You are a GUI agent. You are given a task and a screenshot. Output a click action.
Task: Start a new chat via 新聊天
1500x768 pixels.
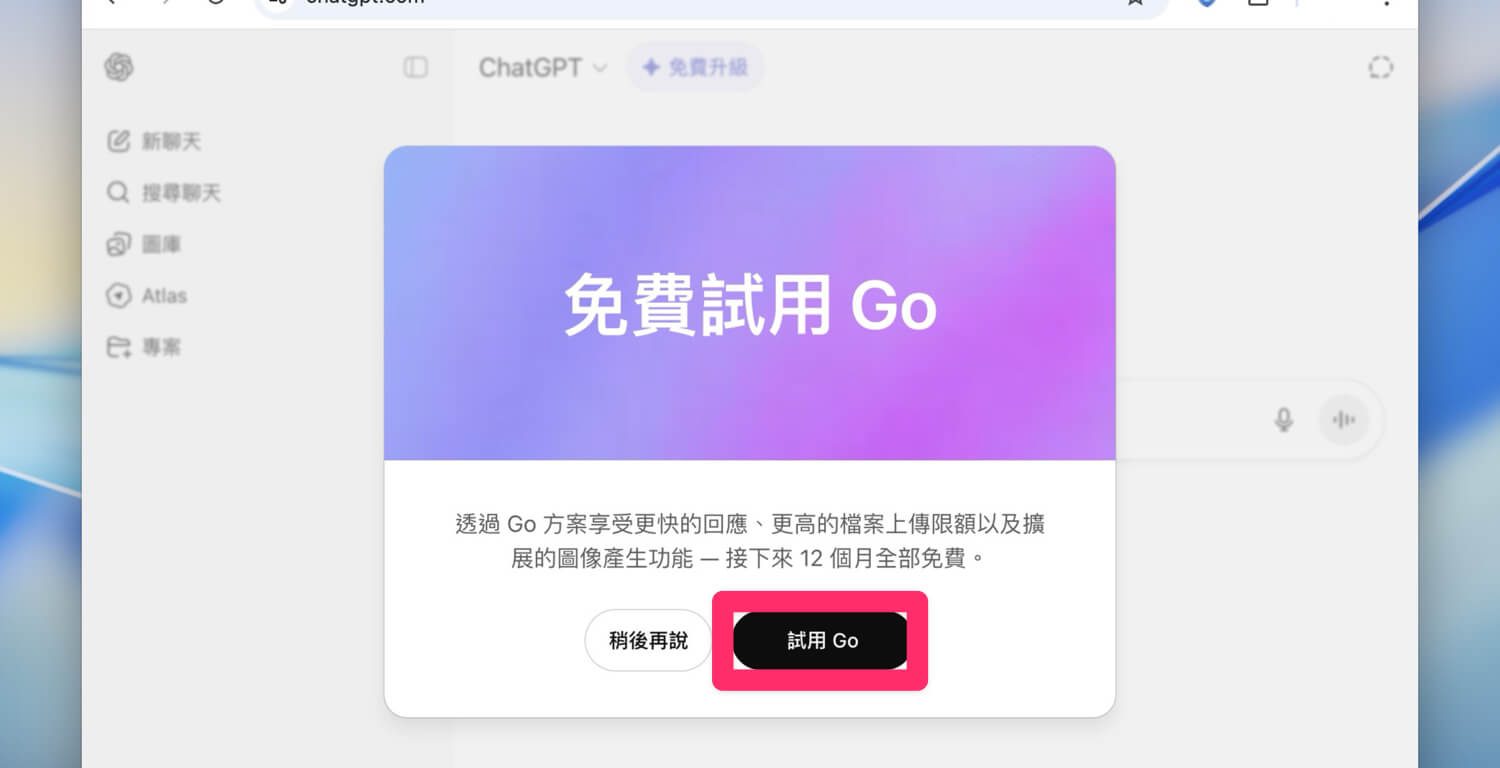154,142
